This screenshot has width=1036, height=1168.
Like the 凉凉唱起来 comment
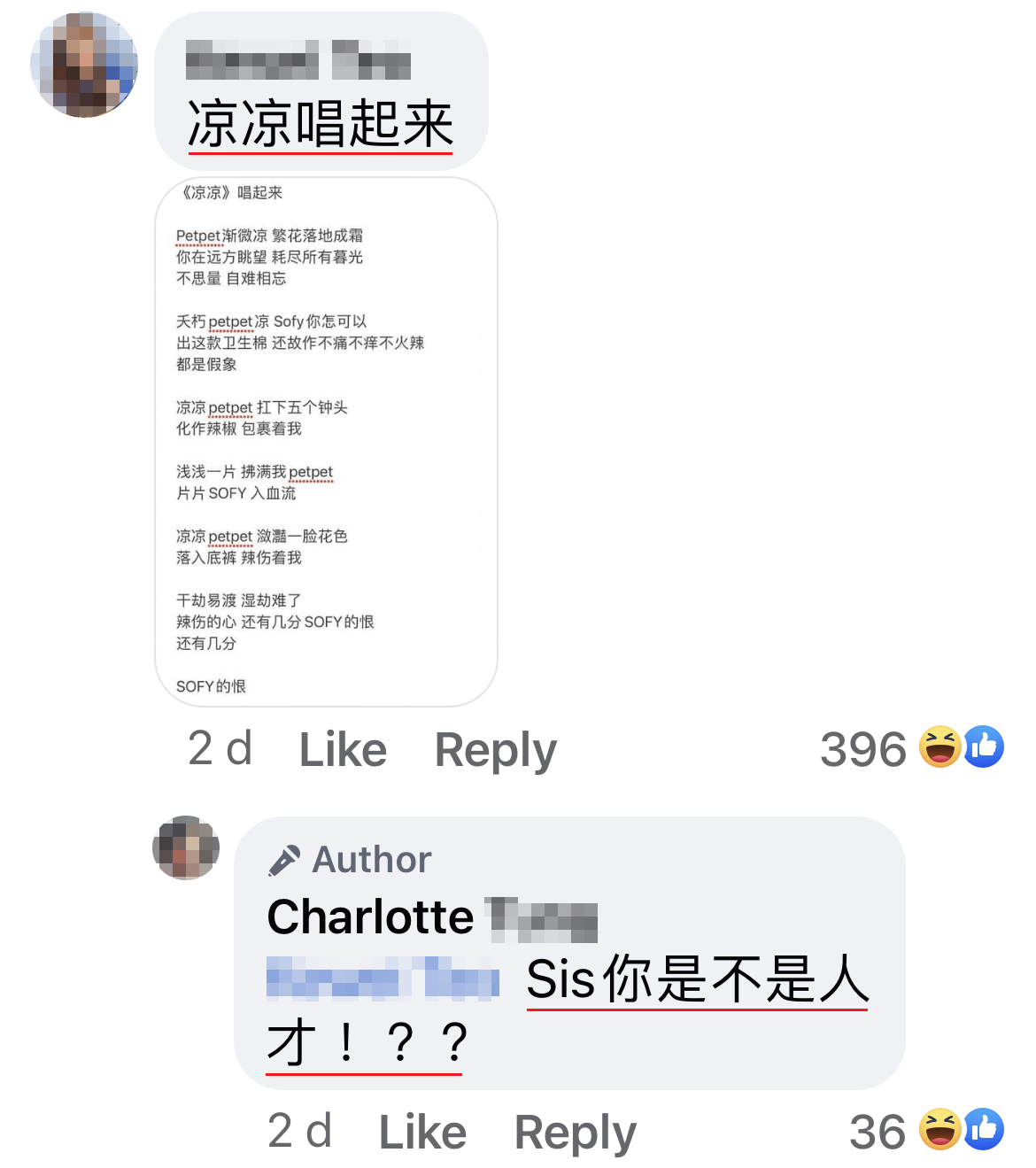(x=343, y=750)
